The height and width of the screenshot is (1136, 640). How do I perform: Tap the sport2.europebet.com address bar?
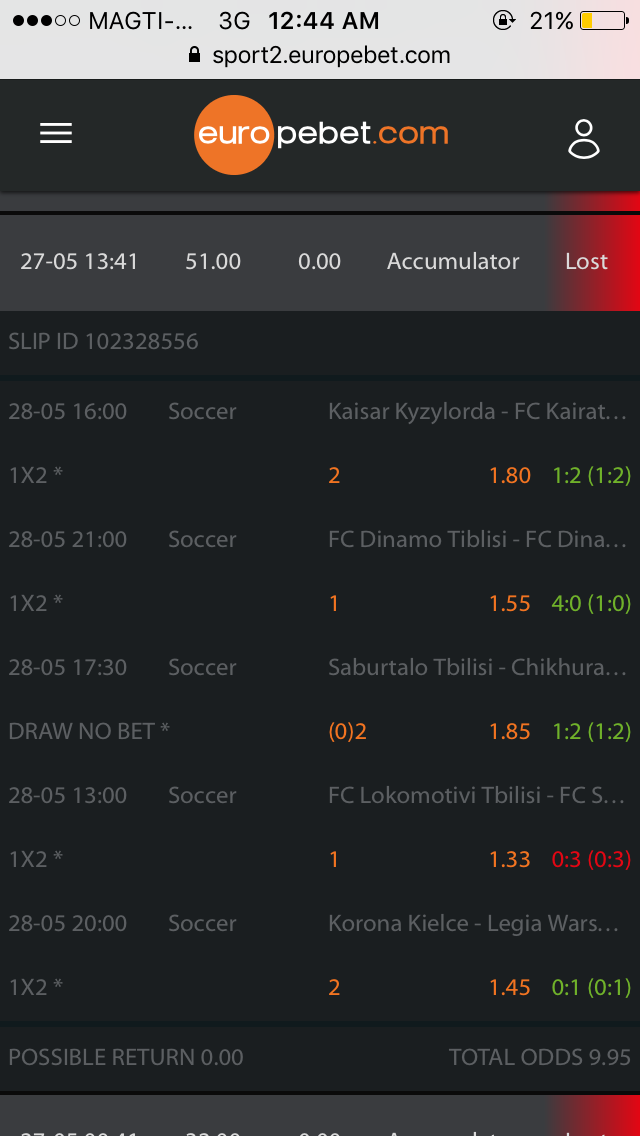pos(320,56)
